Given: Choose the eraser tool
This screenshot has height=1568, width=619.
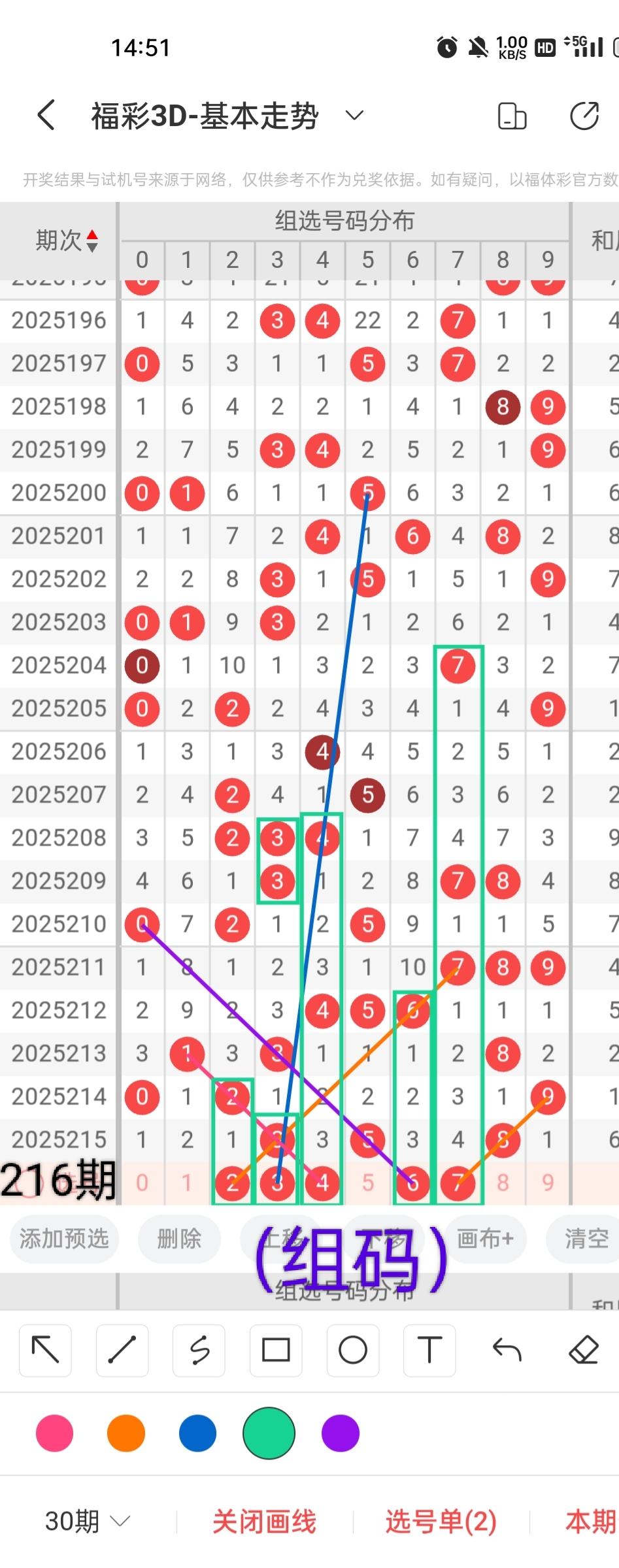Looking at the screenshot, I should coord(584,1350).
